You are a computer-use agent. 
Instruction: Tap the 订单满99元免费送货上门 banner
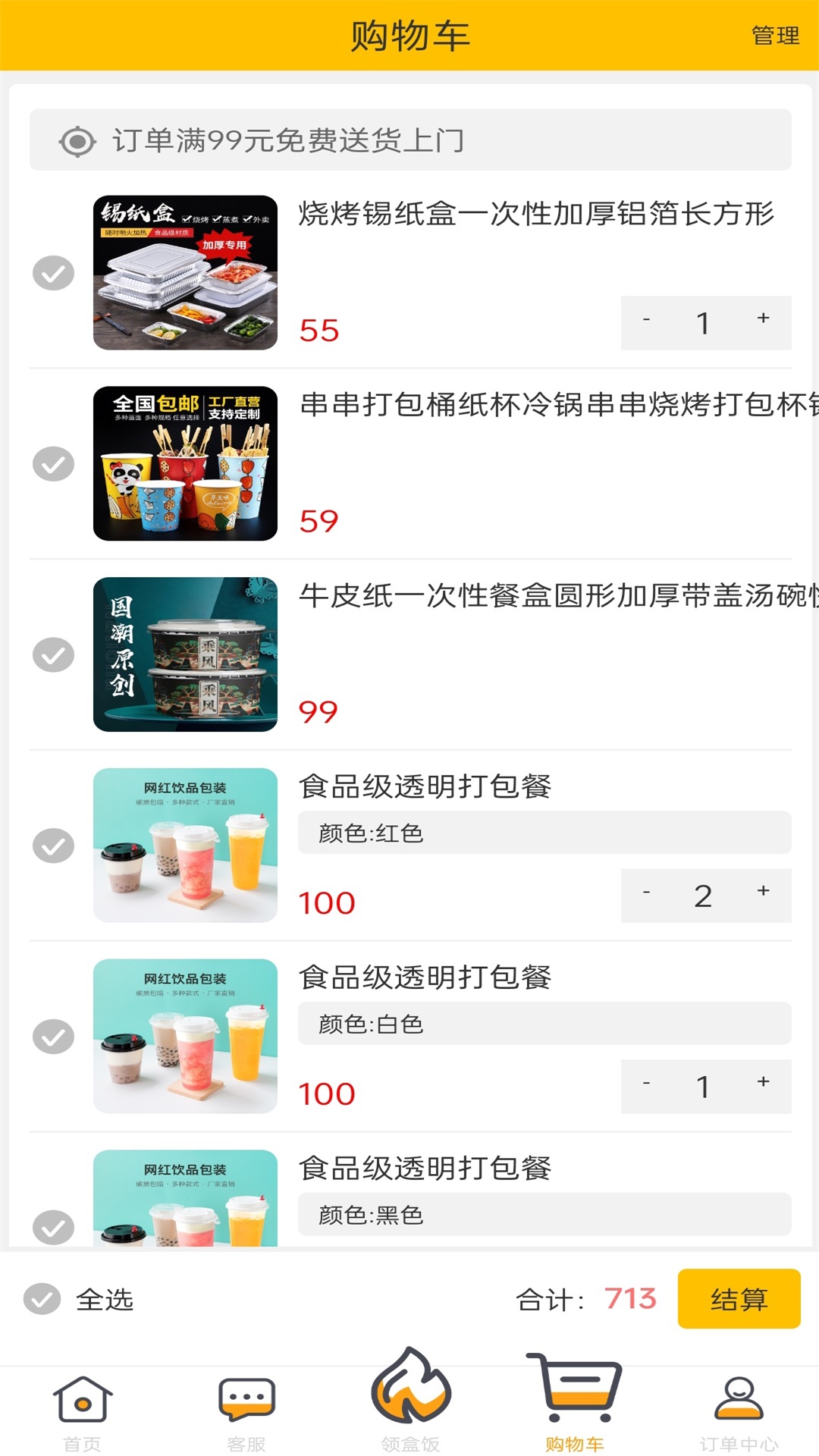click(x=409, y=140)
